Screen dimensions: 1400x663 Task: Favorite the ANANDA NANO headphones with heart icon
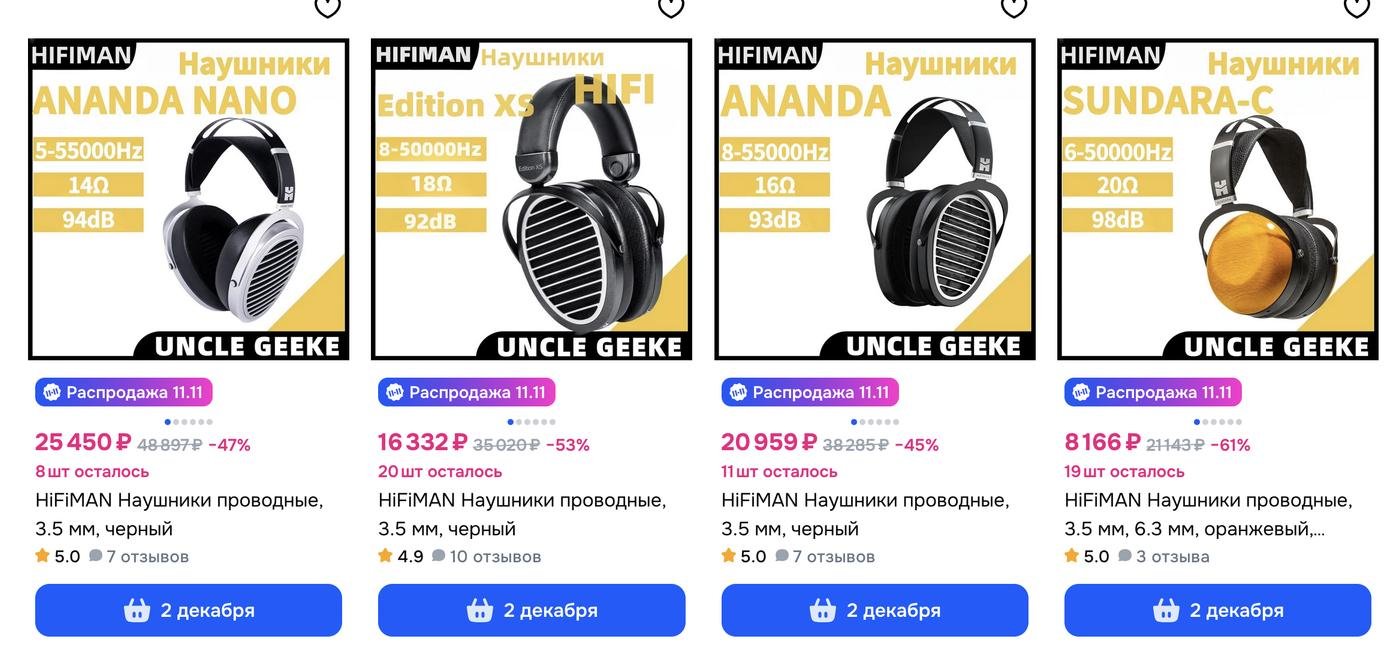[327, 6]
